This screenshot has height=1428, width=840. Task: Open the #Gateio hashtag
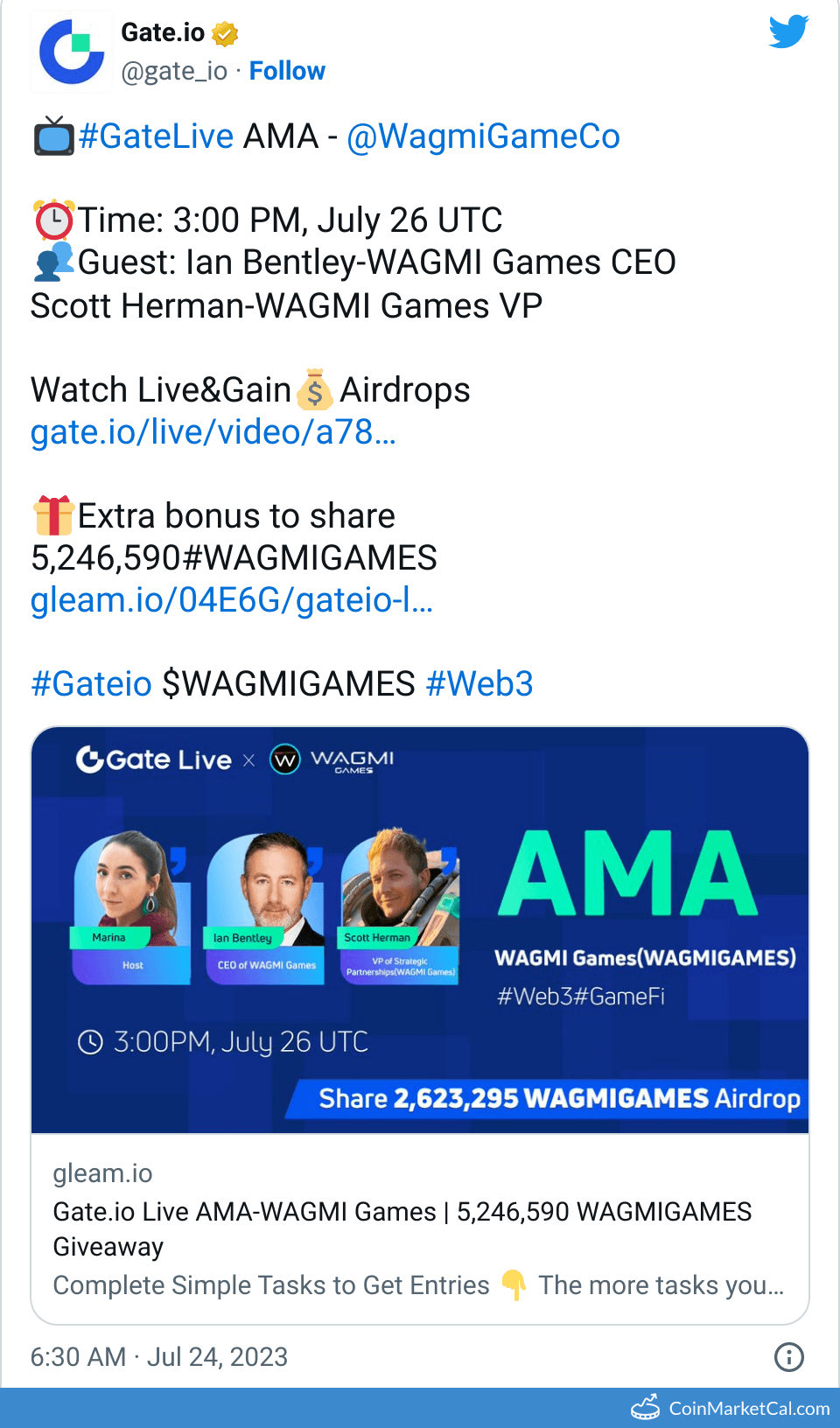point(91,684)
